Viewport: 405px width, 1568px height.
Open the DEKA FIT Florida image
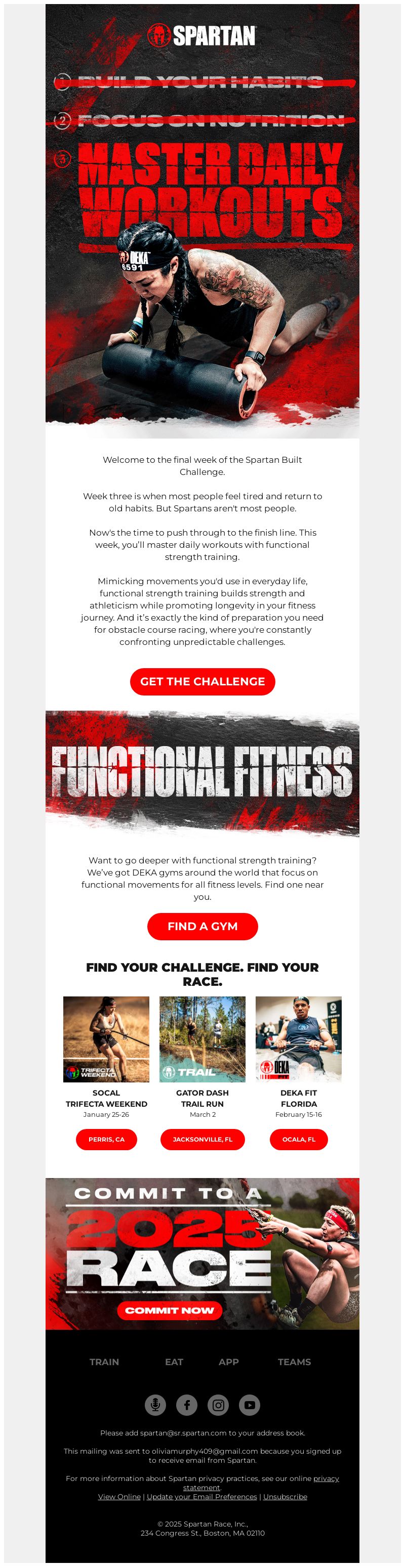point(298,1038)
